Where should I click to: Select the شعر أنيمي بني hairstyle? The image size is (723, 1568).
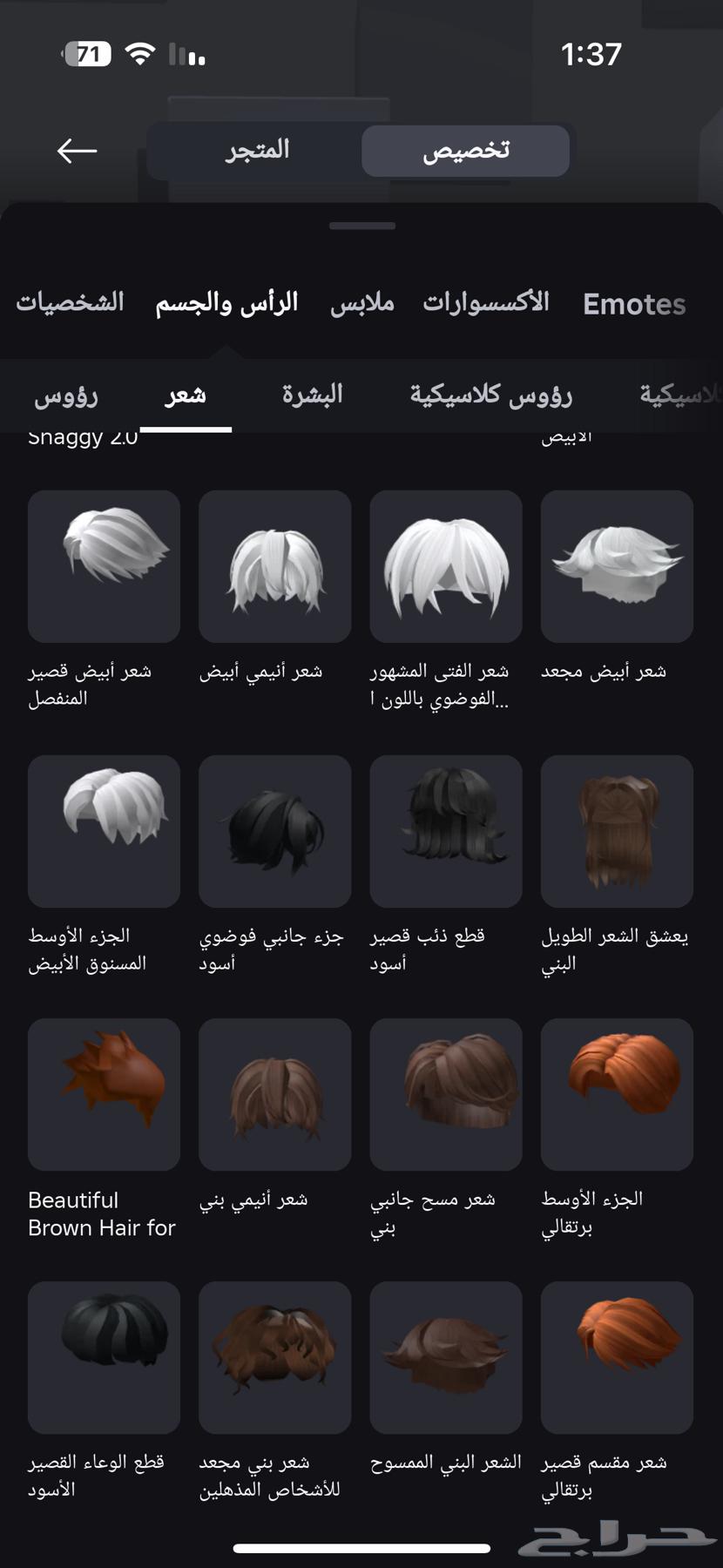pyautogui.click(x=274, y=1094)
